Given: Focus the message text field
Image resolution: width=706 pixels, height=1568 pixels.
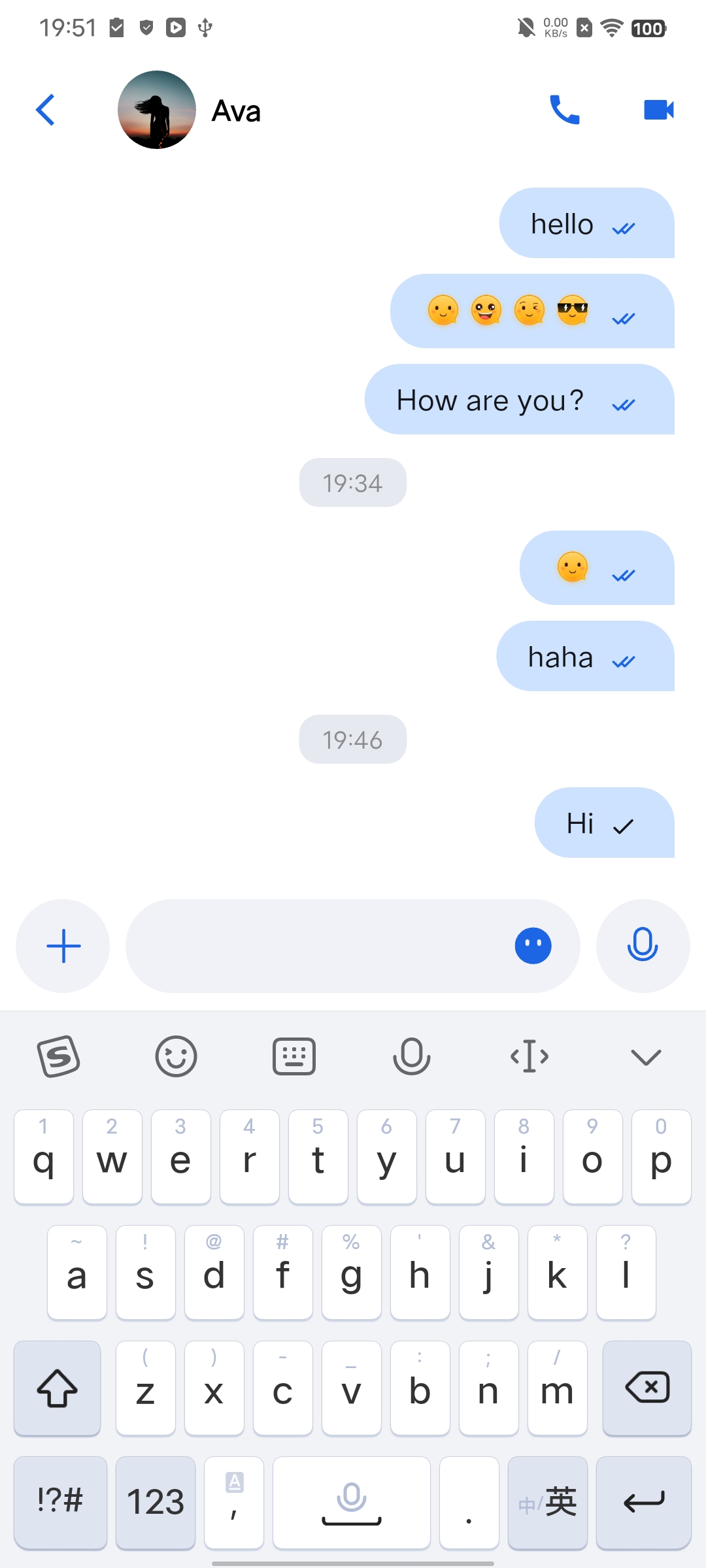Looking at the screenshot, I should click(x=314, y=946).
